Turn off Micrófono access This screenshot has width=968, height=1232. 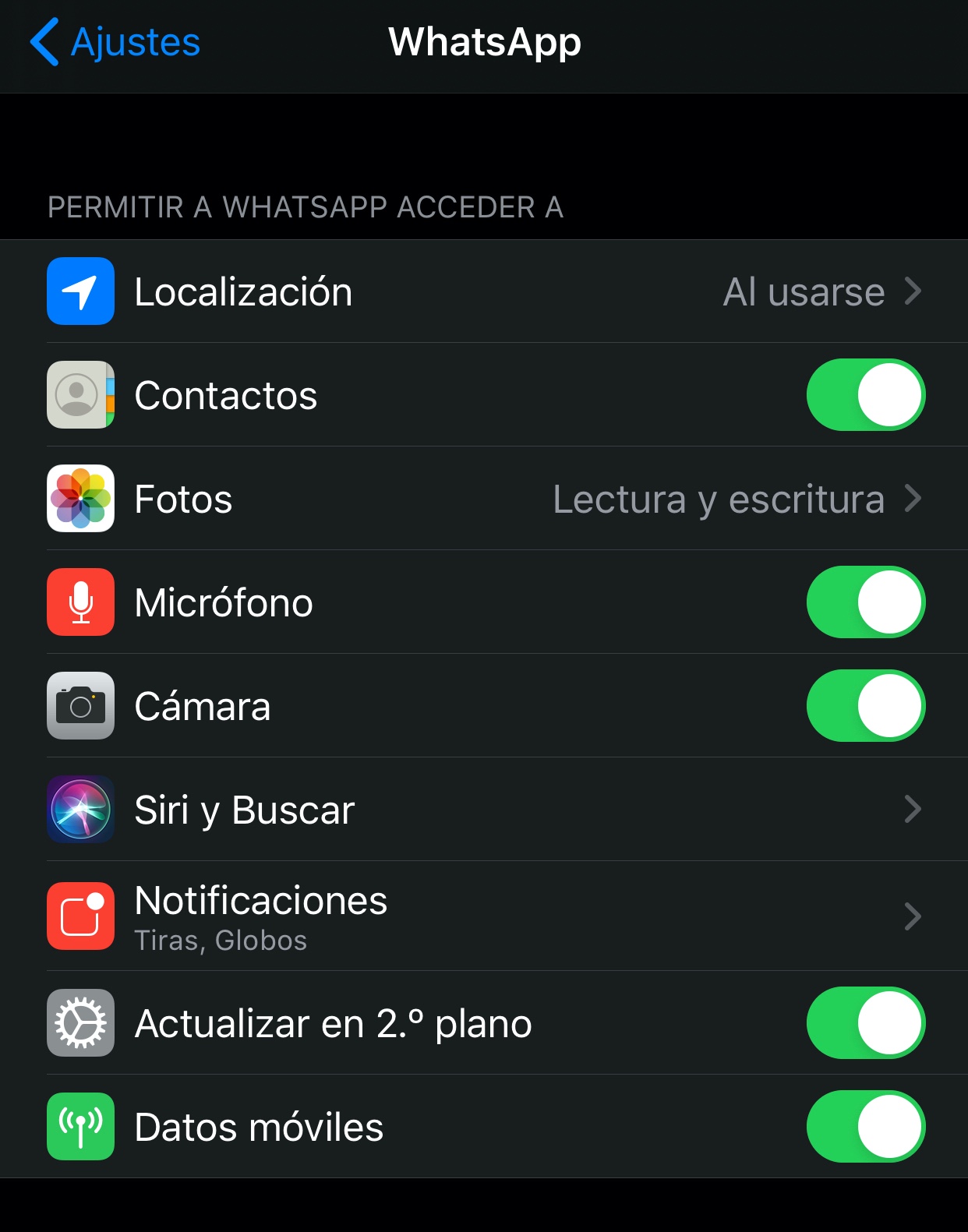(x=865, y=602)
